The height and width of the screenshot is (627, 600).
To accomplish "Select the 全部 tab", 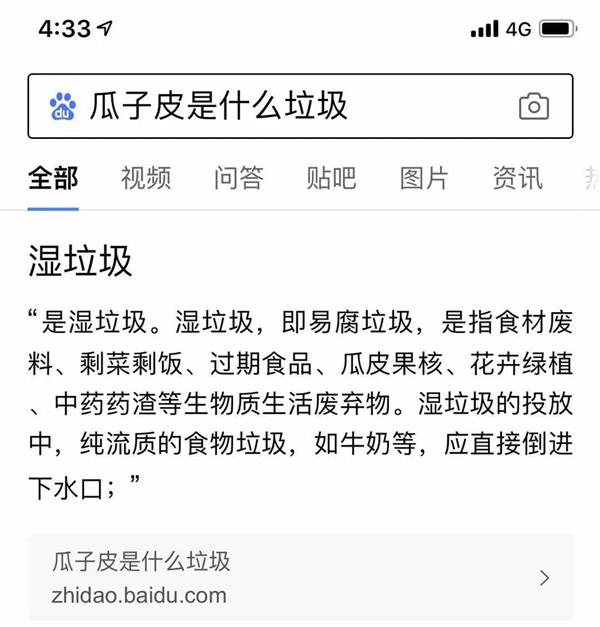I will (x=53, y=178).
